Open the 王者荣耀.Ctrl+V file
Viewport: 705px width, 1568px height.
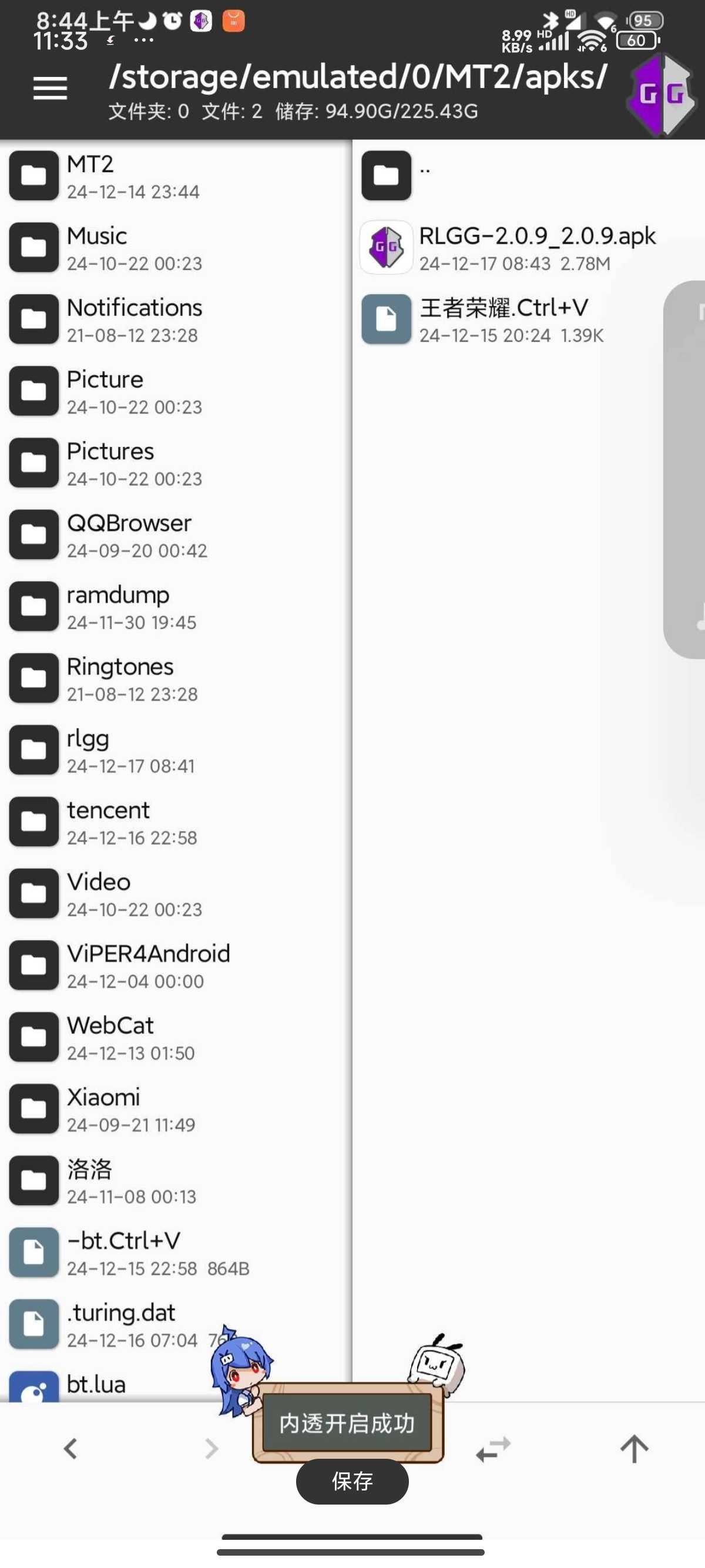pyautogui.click(x=528, y=319)
